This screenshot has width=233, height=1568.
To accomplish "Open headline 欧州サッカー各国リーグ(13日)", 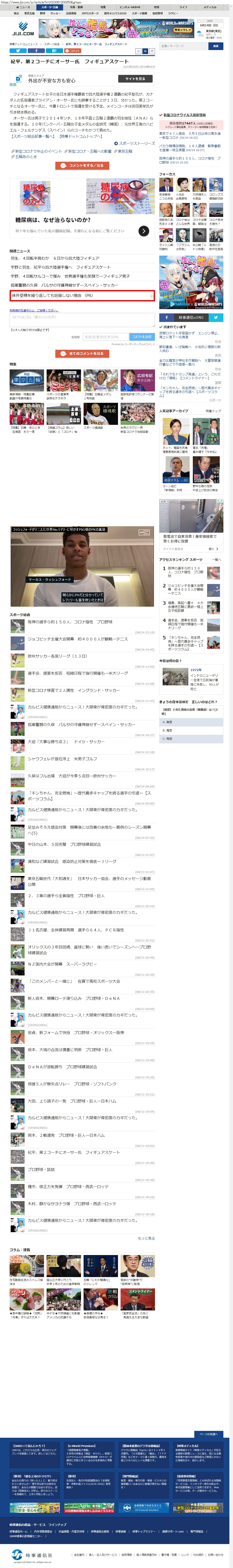I will (57, 656).
